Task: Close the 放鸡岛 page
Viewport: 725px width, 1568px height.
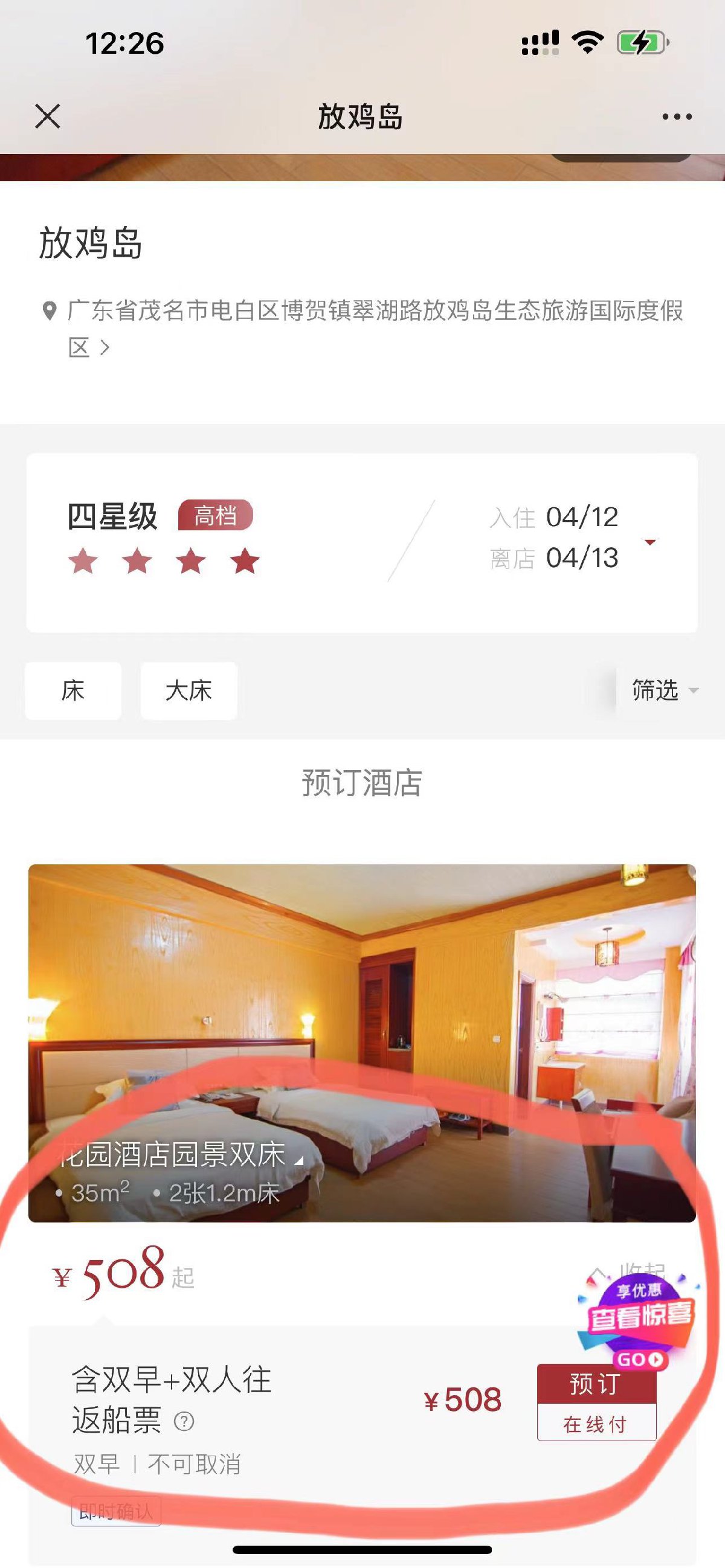Action: 48,115
